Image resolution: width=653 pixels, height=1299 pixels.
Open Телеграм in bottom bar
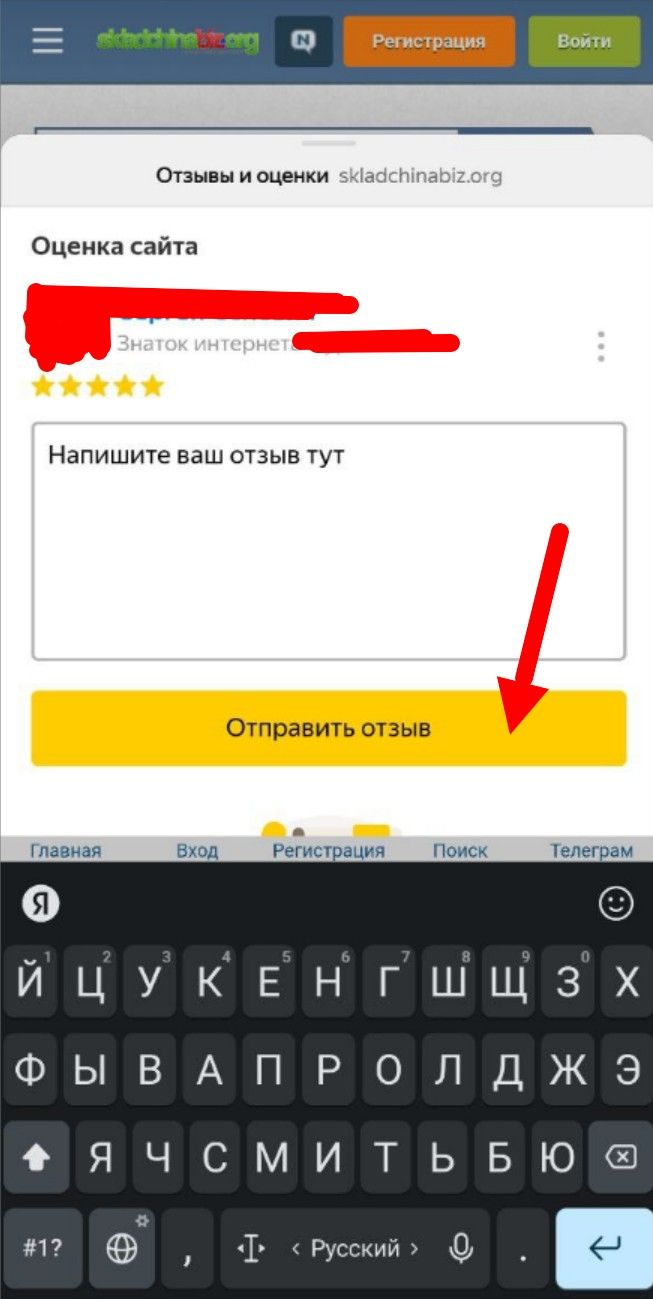(591, 851)
